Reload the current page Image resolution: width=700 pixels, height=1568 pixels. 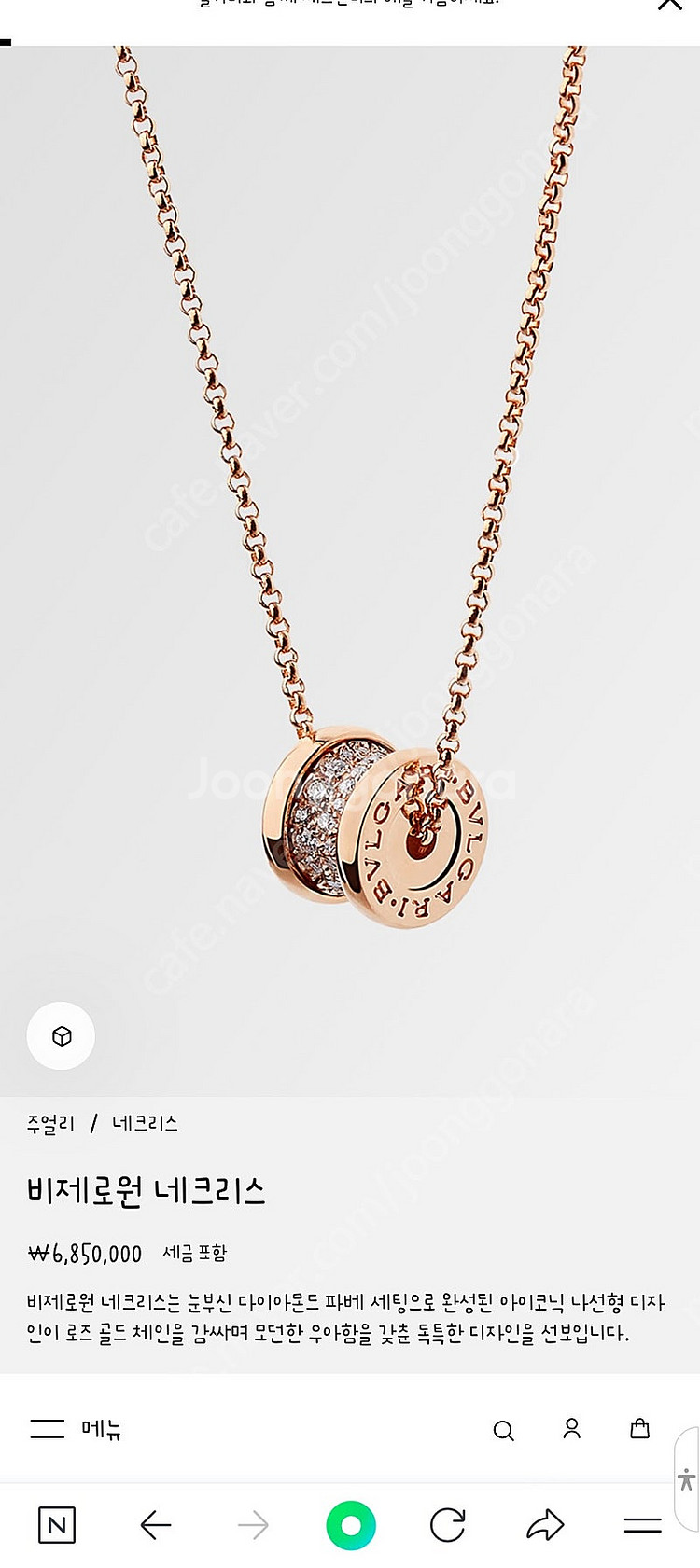pos(448,1526)
